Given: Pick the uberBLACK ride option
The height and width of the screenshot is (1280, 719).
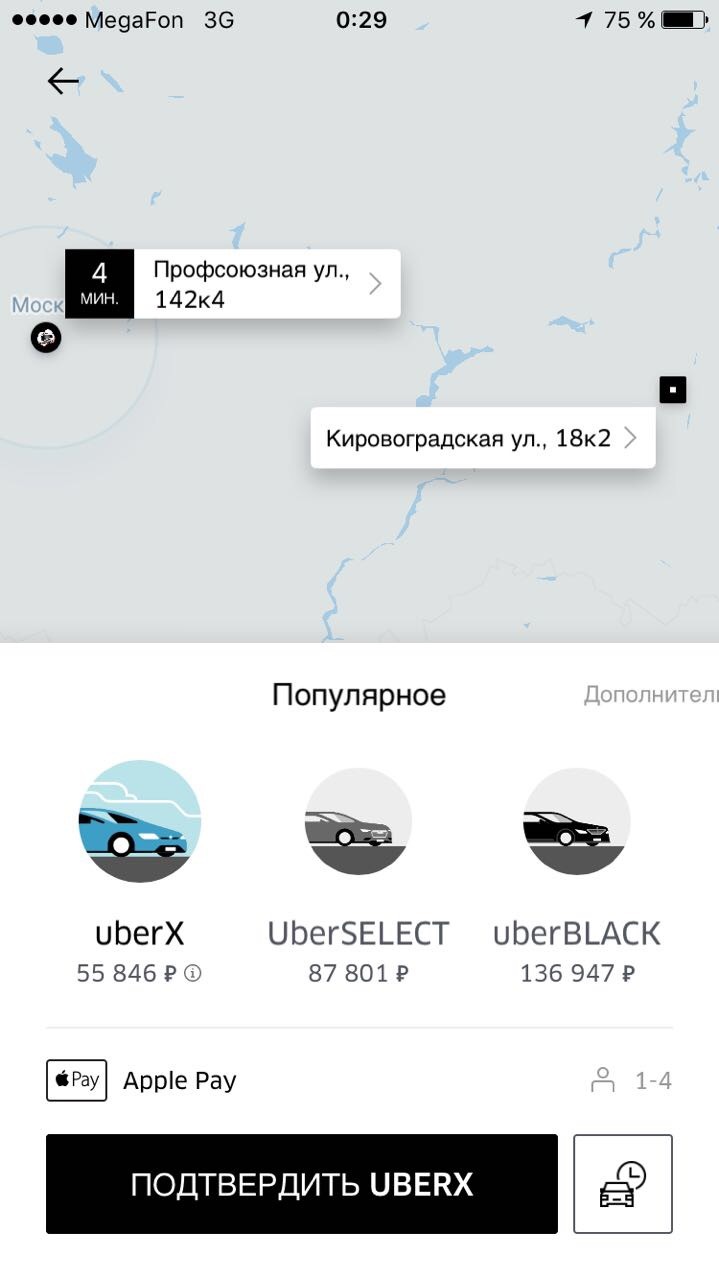Looking at the screenshot, I should (x=577, y=822).
